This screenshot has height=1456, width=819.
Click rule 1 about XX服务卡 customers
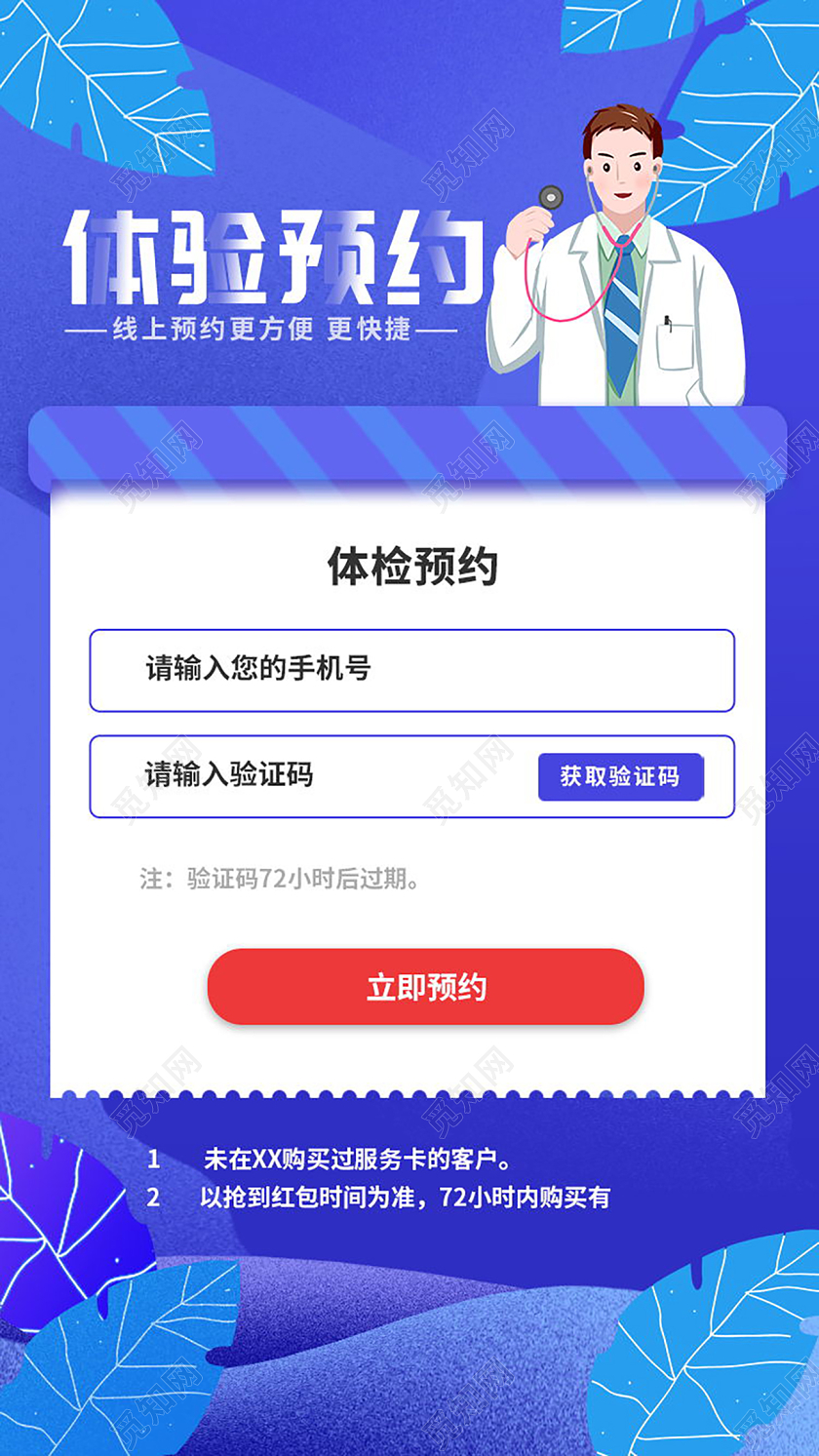(351, 1161)
